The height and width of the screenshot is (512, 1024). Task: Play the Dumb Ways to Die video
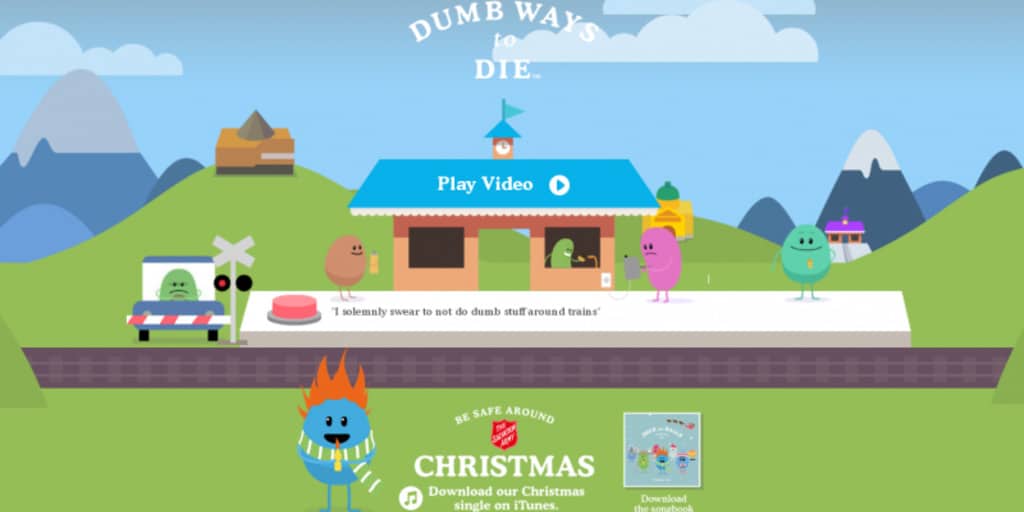[x=502, y=184]
